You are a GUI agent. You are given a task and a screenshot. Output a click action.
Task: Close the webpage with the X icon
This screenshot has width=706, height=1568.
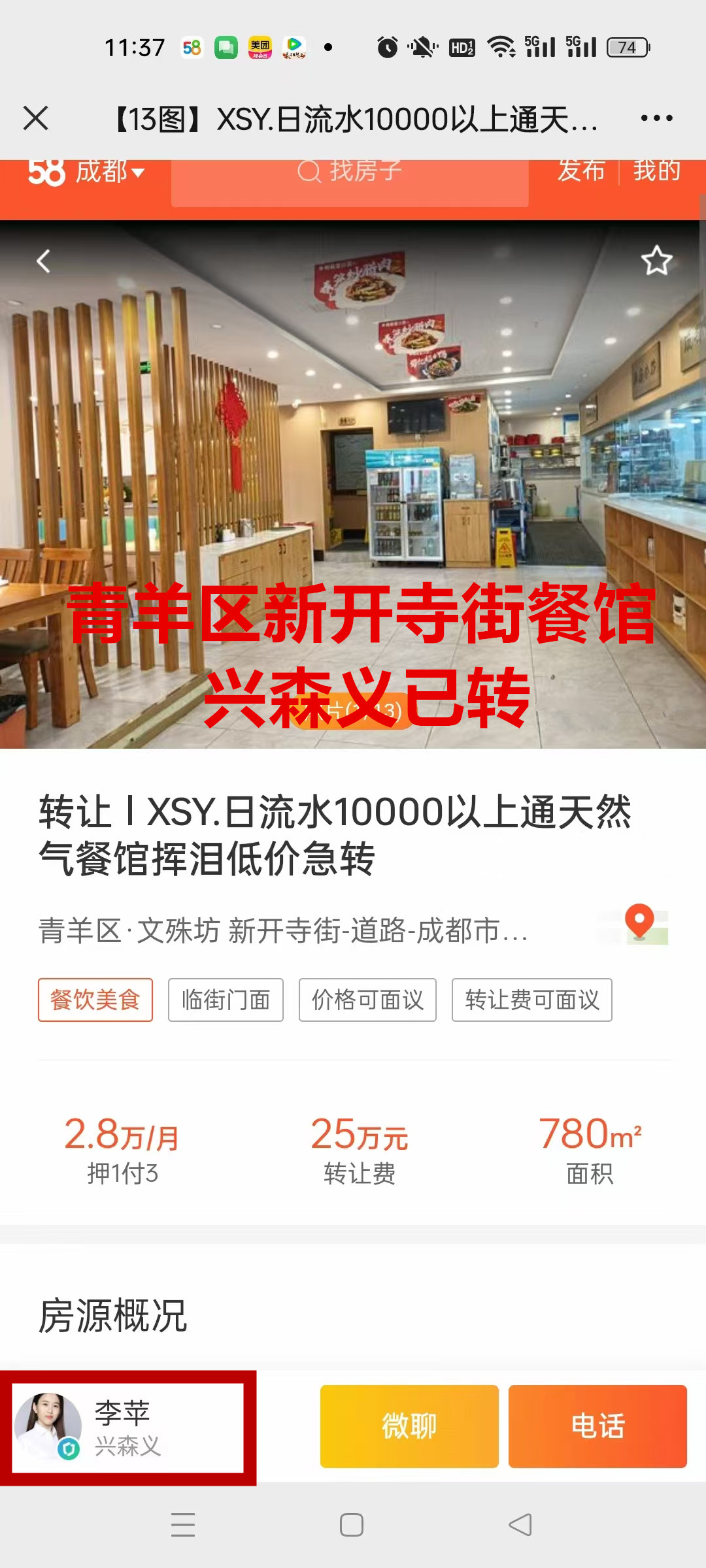[36, 118]
